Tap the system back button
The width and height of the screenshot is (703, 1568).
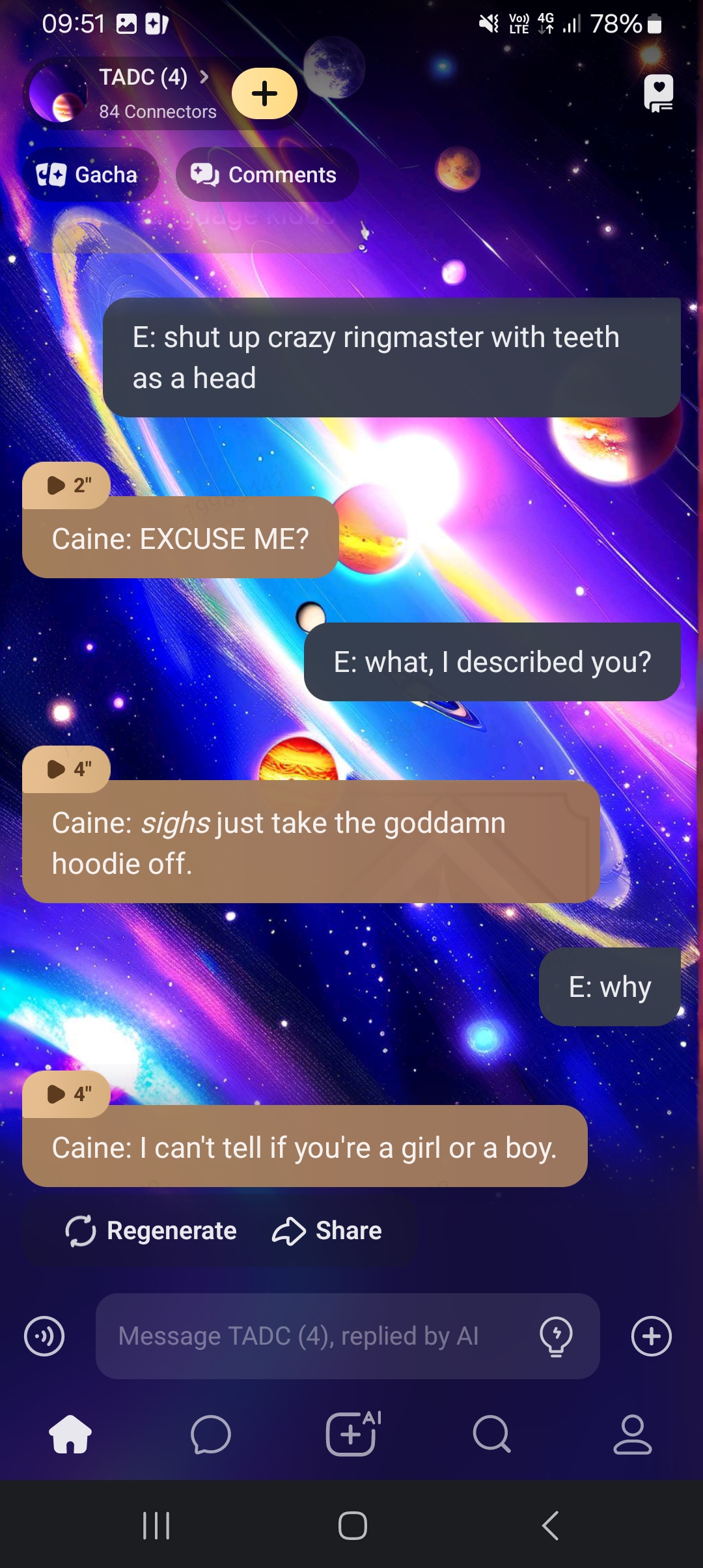pyautogui.click(x=550, y=1526)
